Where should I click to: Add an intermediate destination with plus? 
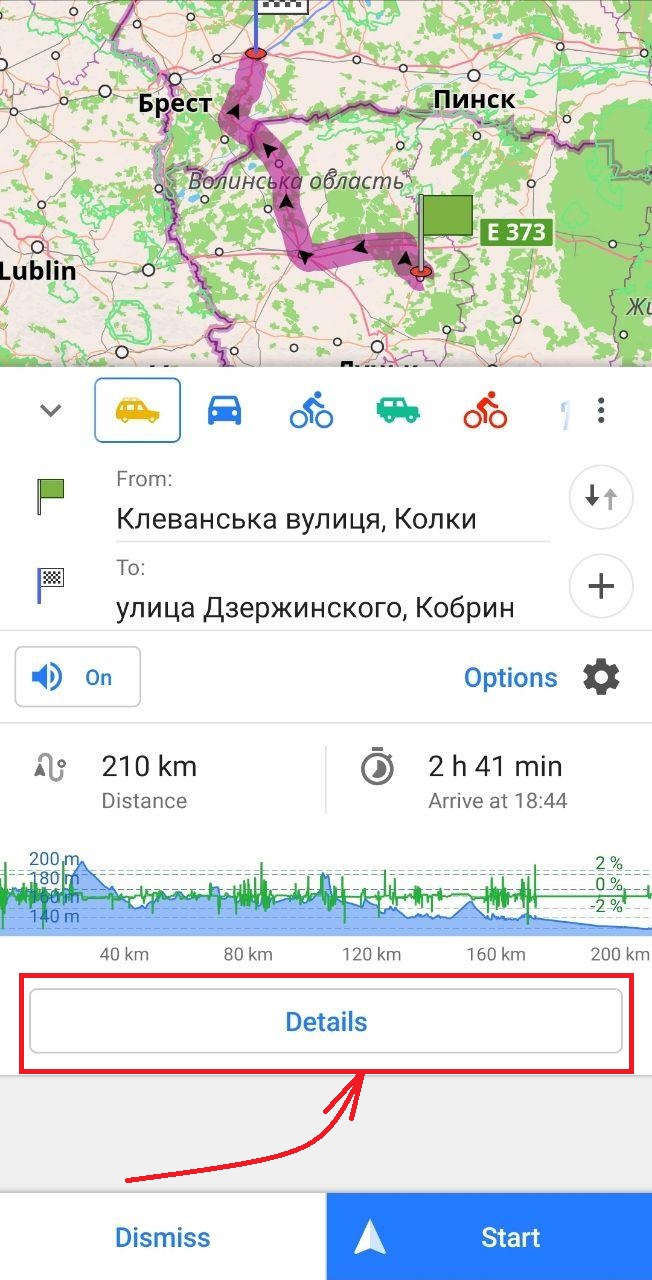(x=601, y=586)
